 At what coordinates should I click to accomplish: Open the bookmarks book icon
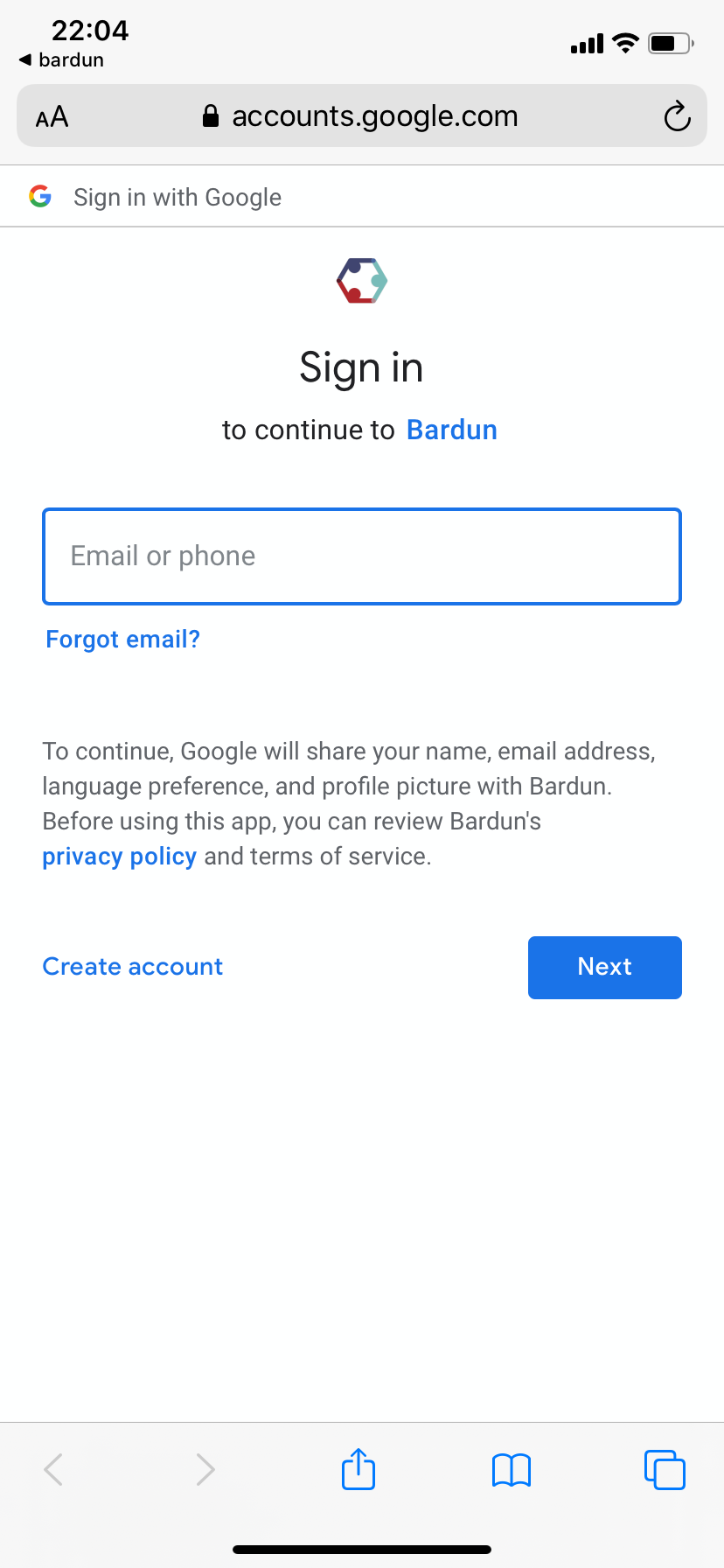click(512, 1470)
